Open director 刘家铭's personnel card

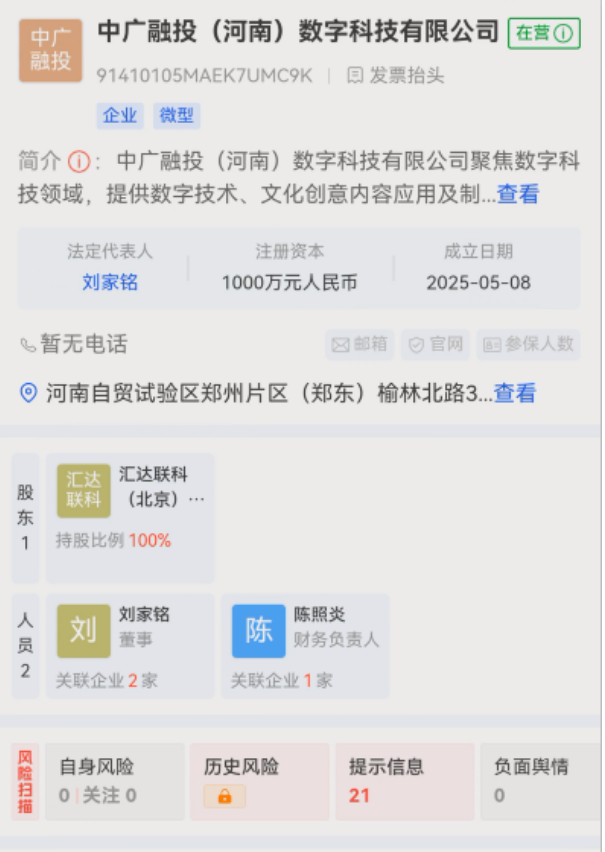coord(130,645)
